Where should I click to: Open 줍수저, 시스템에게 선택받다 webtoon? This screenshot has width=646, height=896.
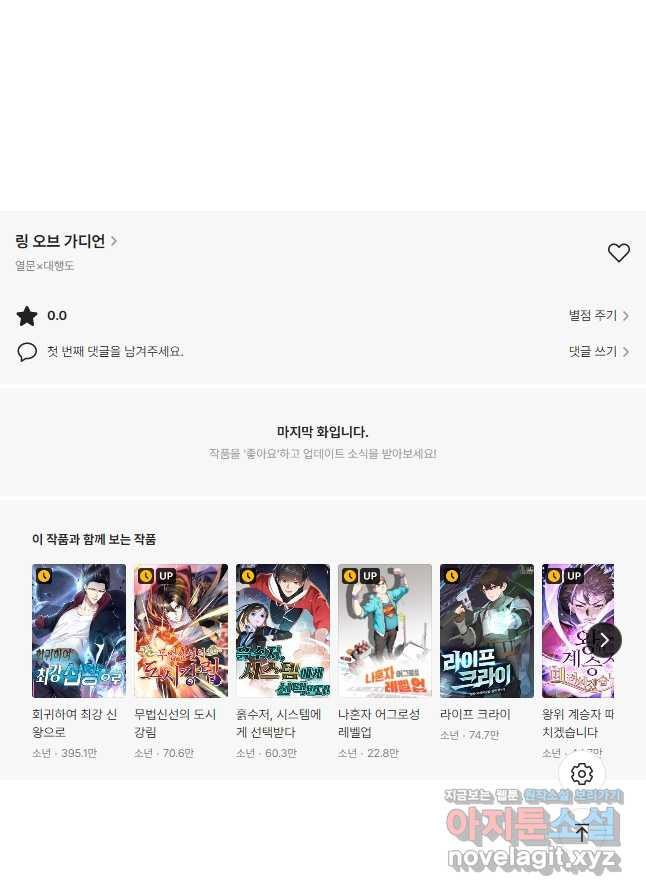[x=283, y=631]
